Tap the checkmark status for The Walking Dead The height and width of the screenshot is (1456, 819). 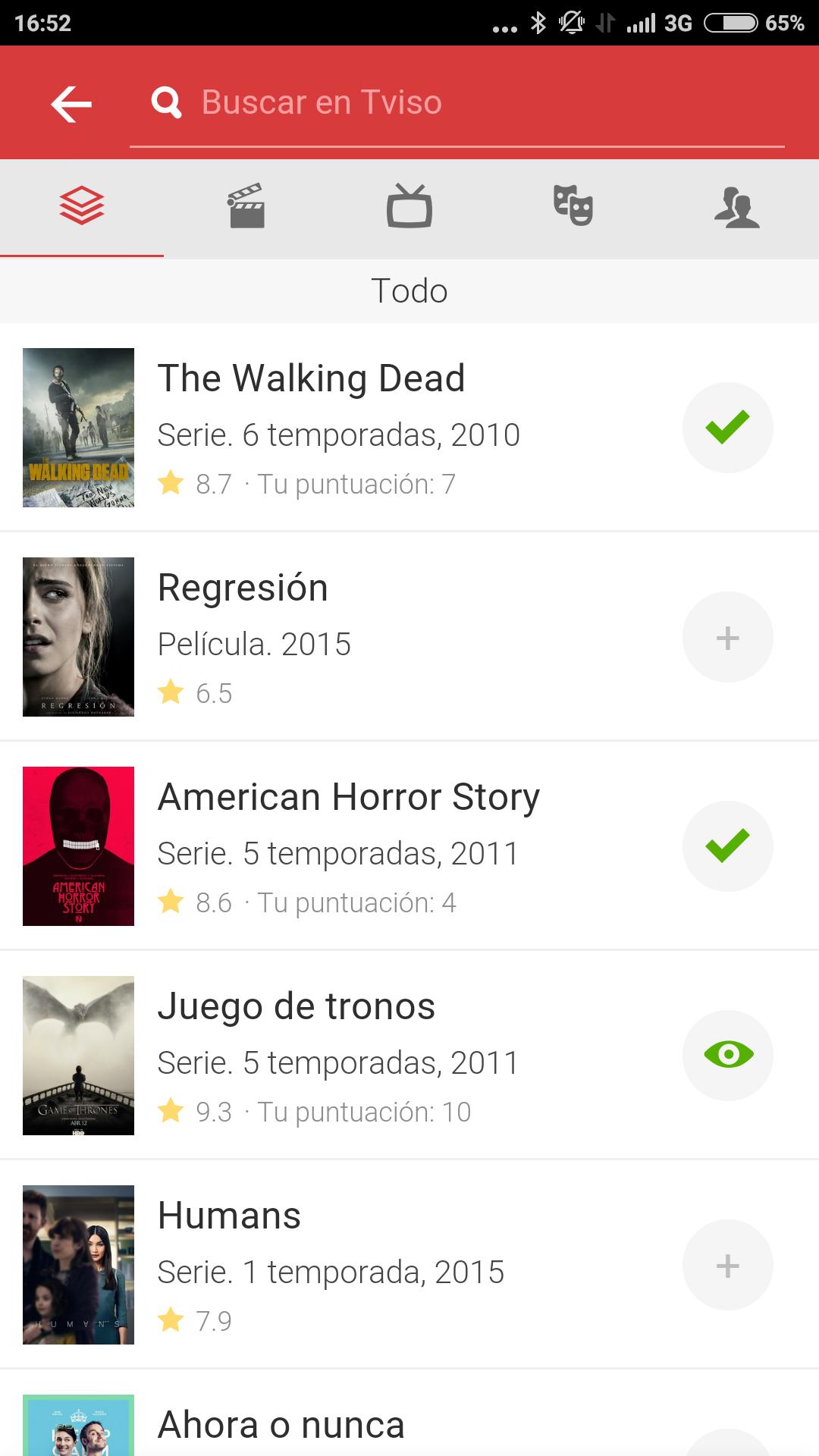tap(727, 428)
